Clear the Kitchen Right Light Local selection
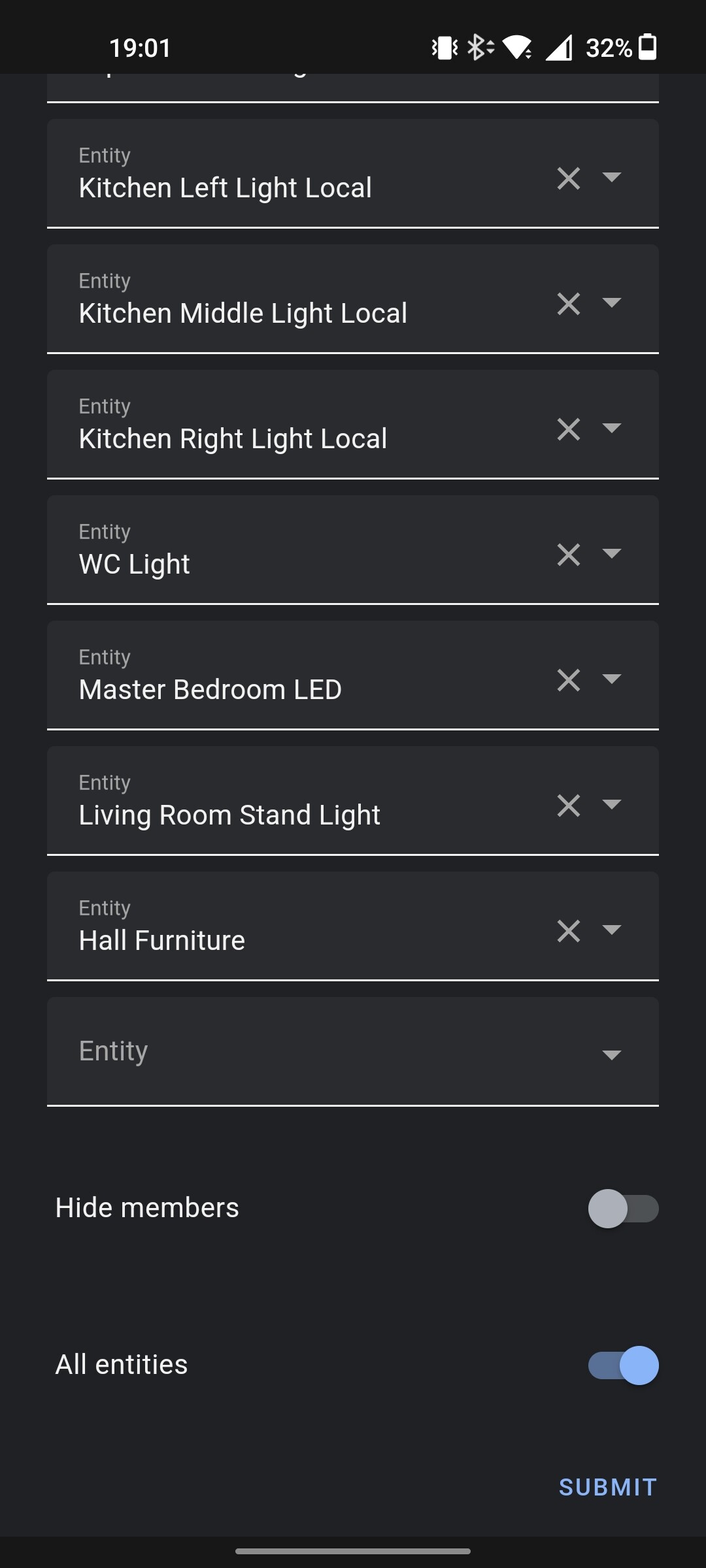Viewport: 706px width, 1568px height. pyautogui.click(x=568, y=429)
